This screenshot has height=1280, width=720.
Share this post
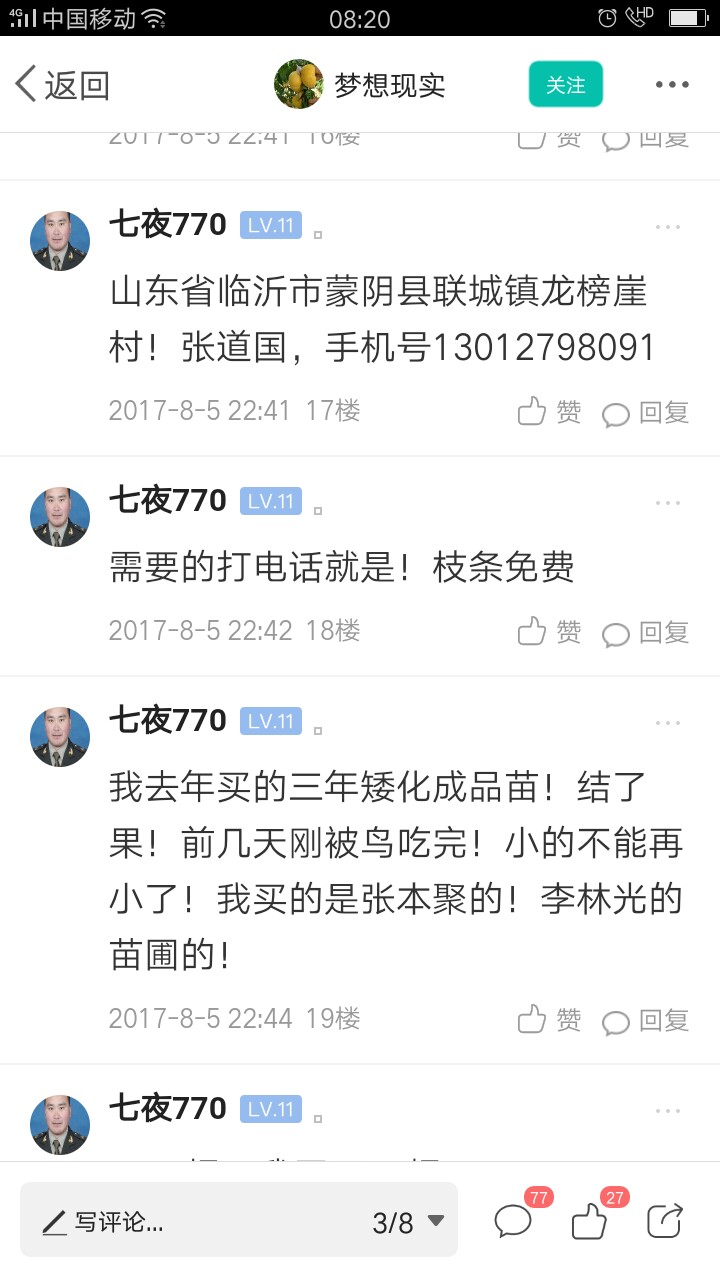665,1220
